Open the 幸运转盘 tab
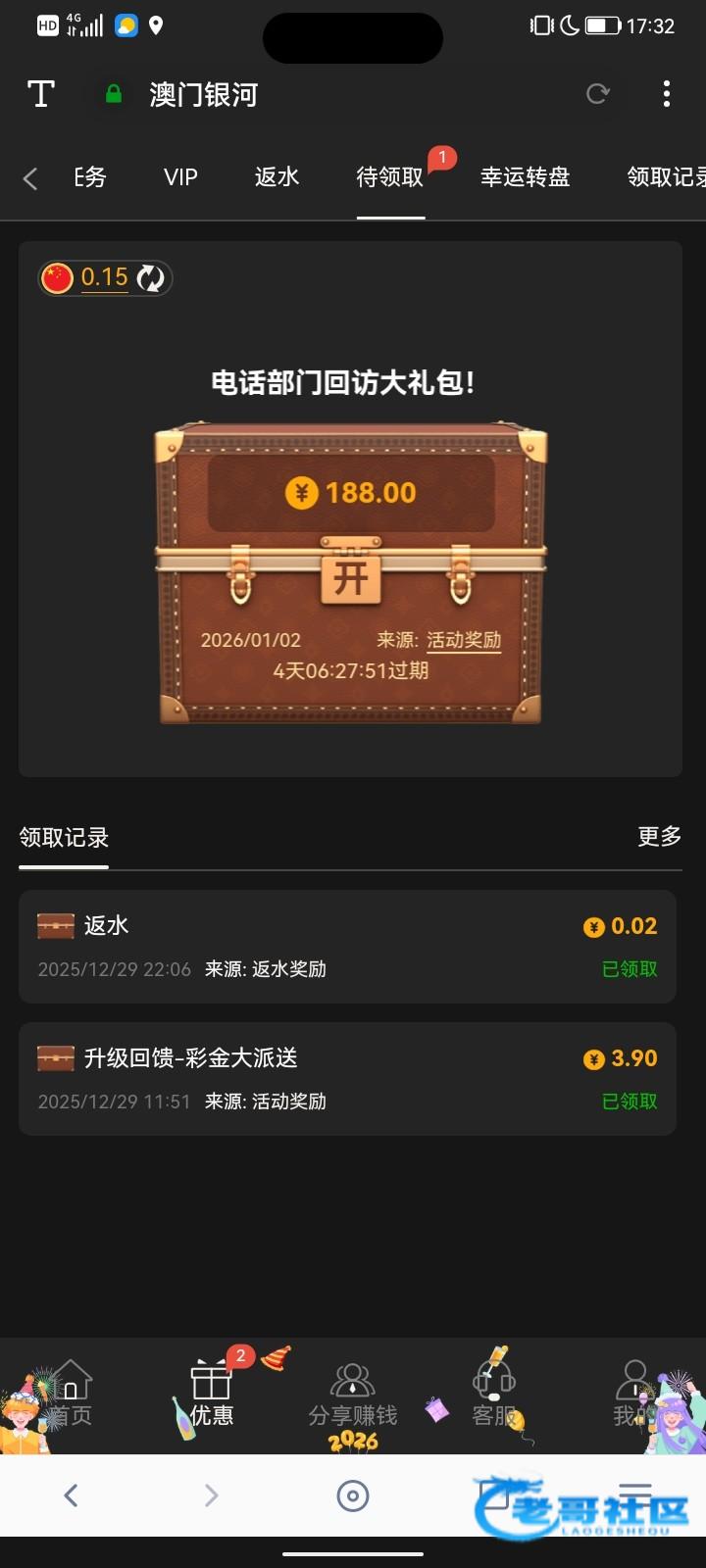 coord(525,177)
